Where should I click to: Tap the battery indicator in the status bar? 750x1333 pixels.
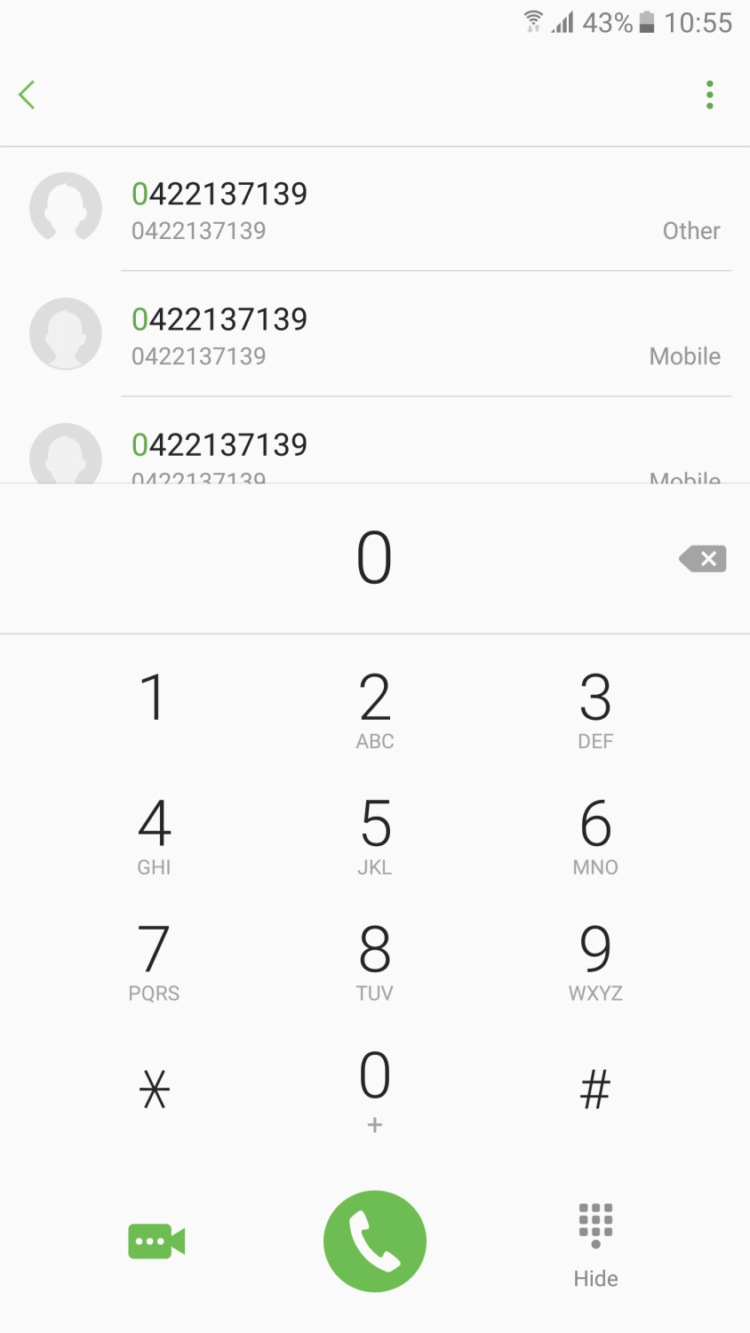pyautogui.click(x=646, y=22)
